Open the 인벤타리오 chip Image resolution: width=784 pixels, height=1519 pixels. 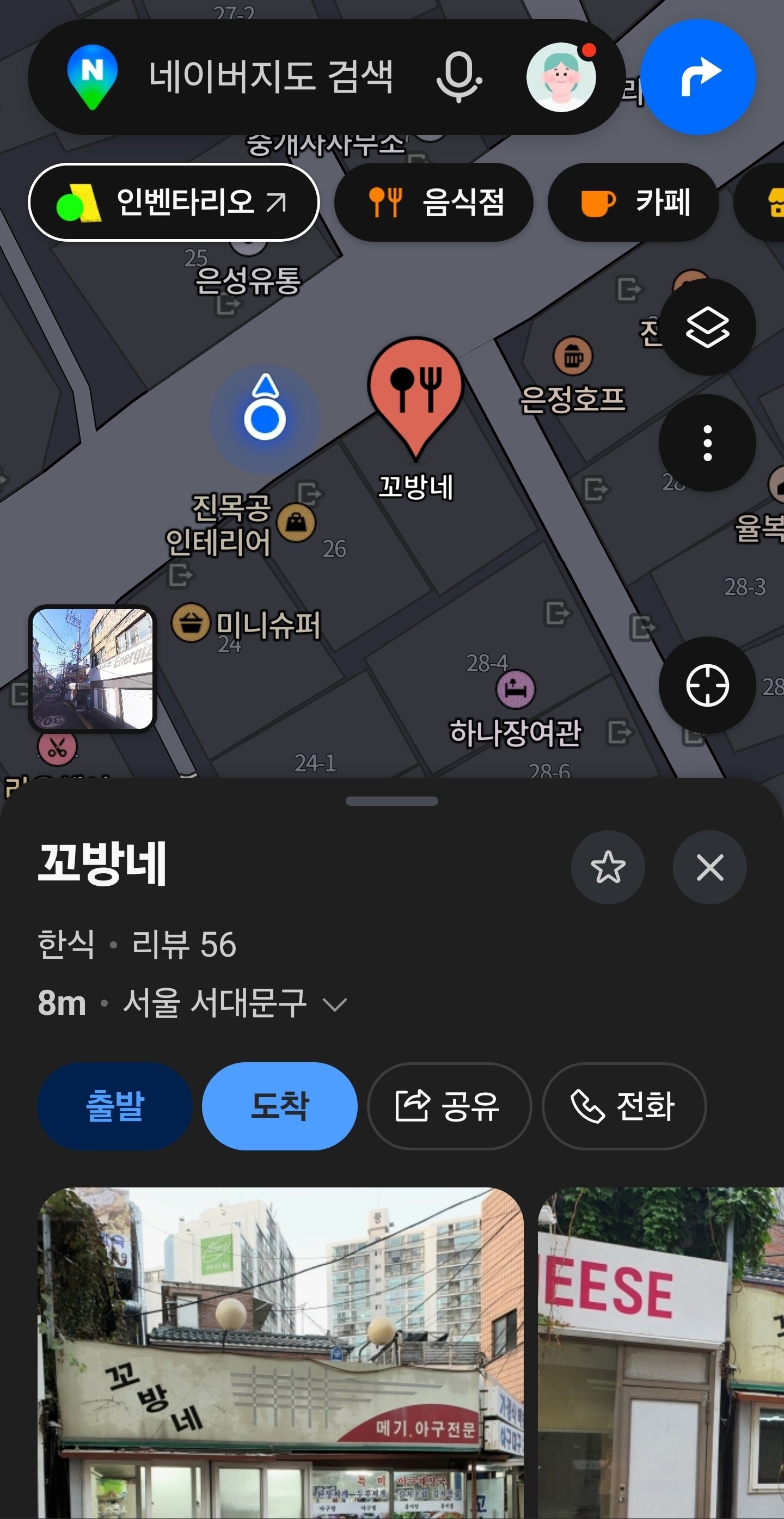point(174,202)
